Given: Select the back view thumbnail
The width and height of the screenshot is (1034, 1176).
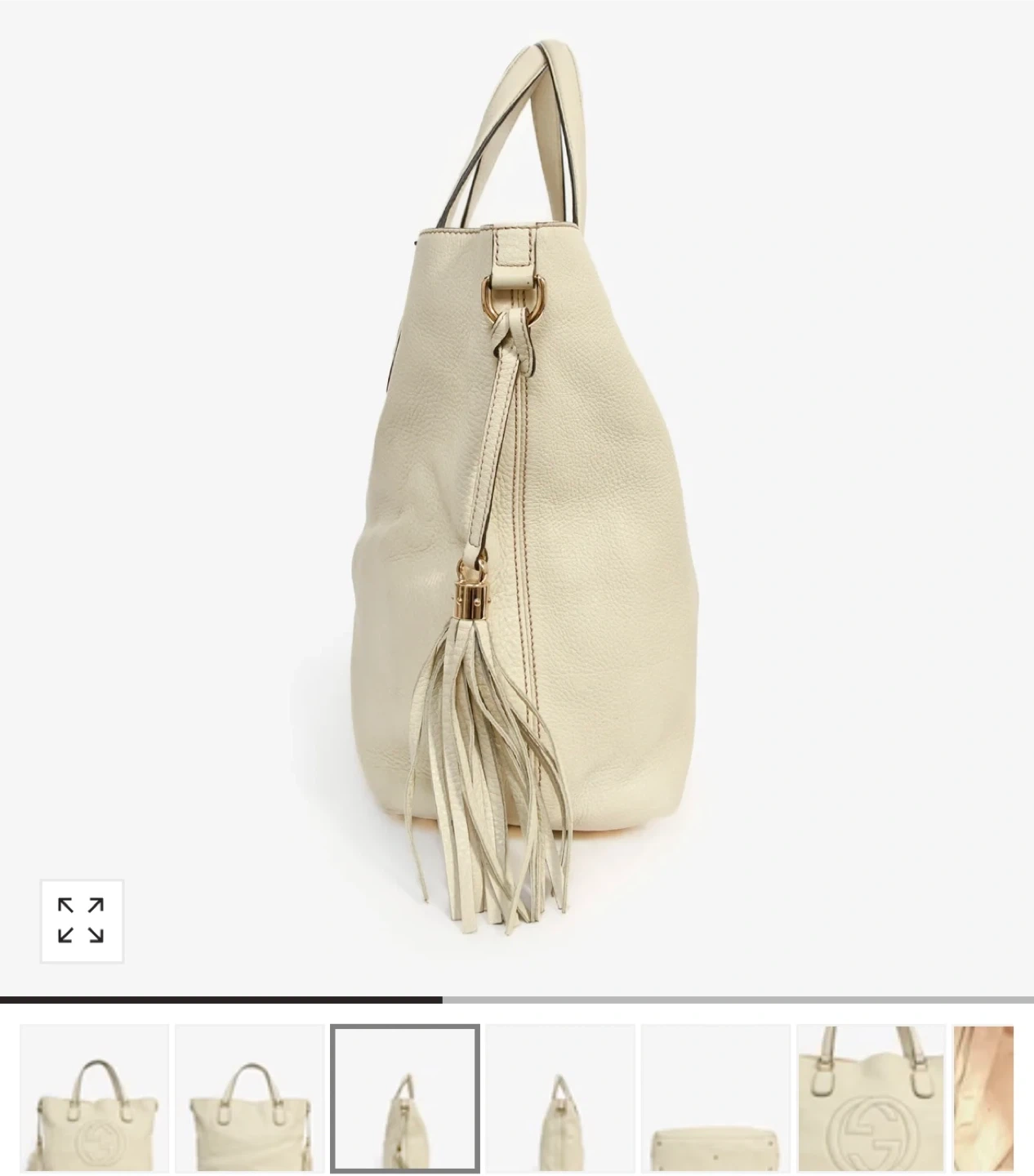Looking at the screenshot, I should pos(250,1099).
